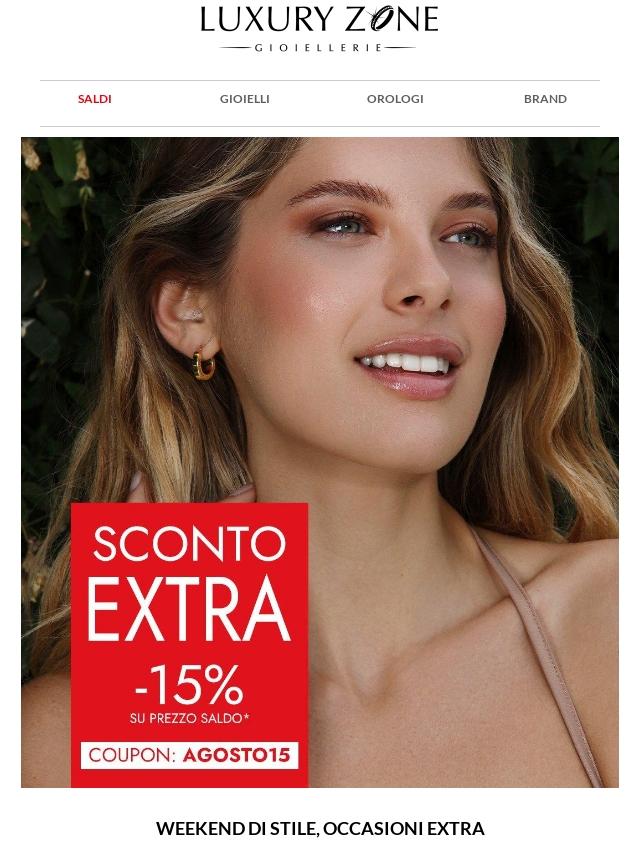Open the BRAND page
640x854 pixels.
point(545,99)
